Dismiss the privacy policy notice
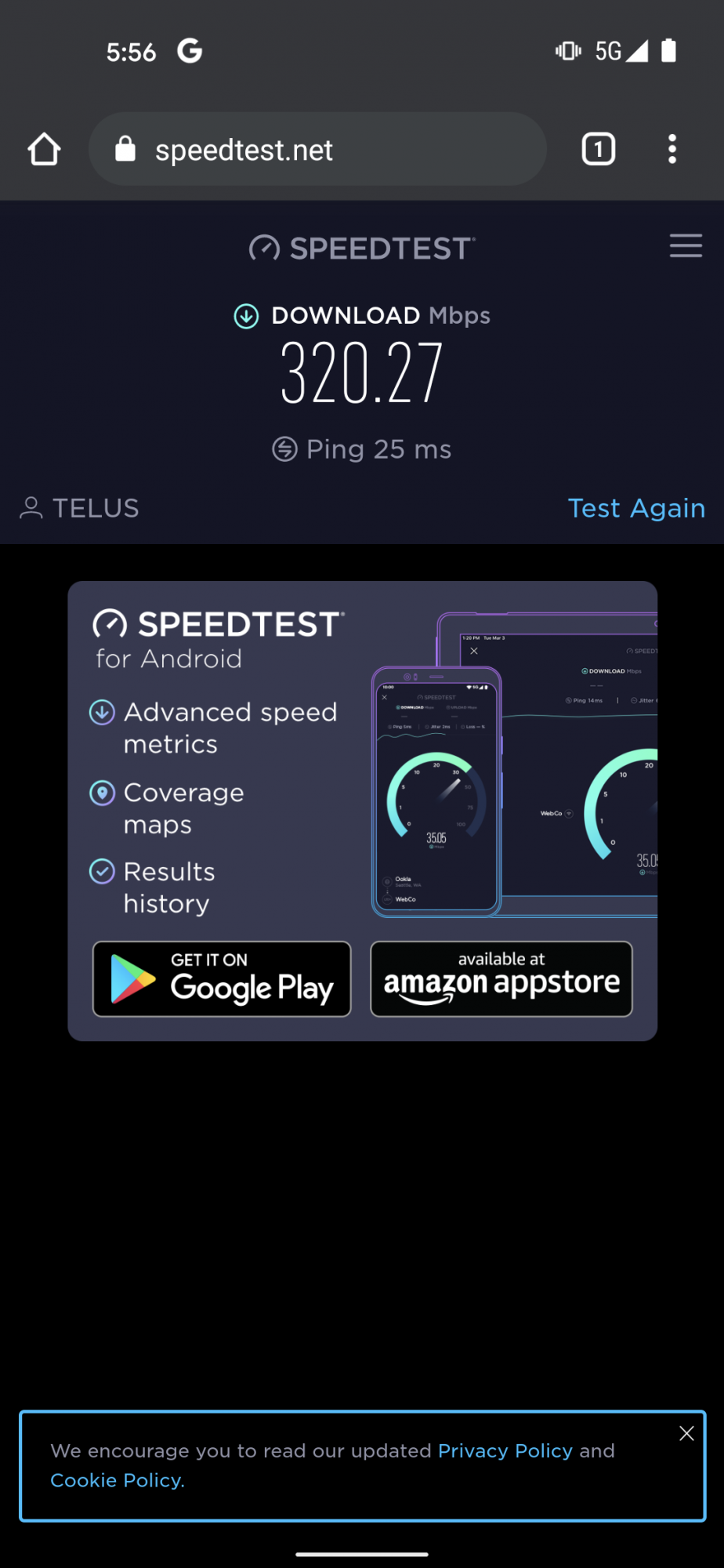This screenshot has height=1568, width=724. [x=686, y=1433]
